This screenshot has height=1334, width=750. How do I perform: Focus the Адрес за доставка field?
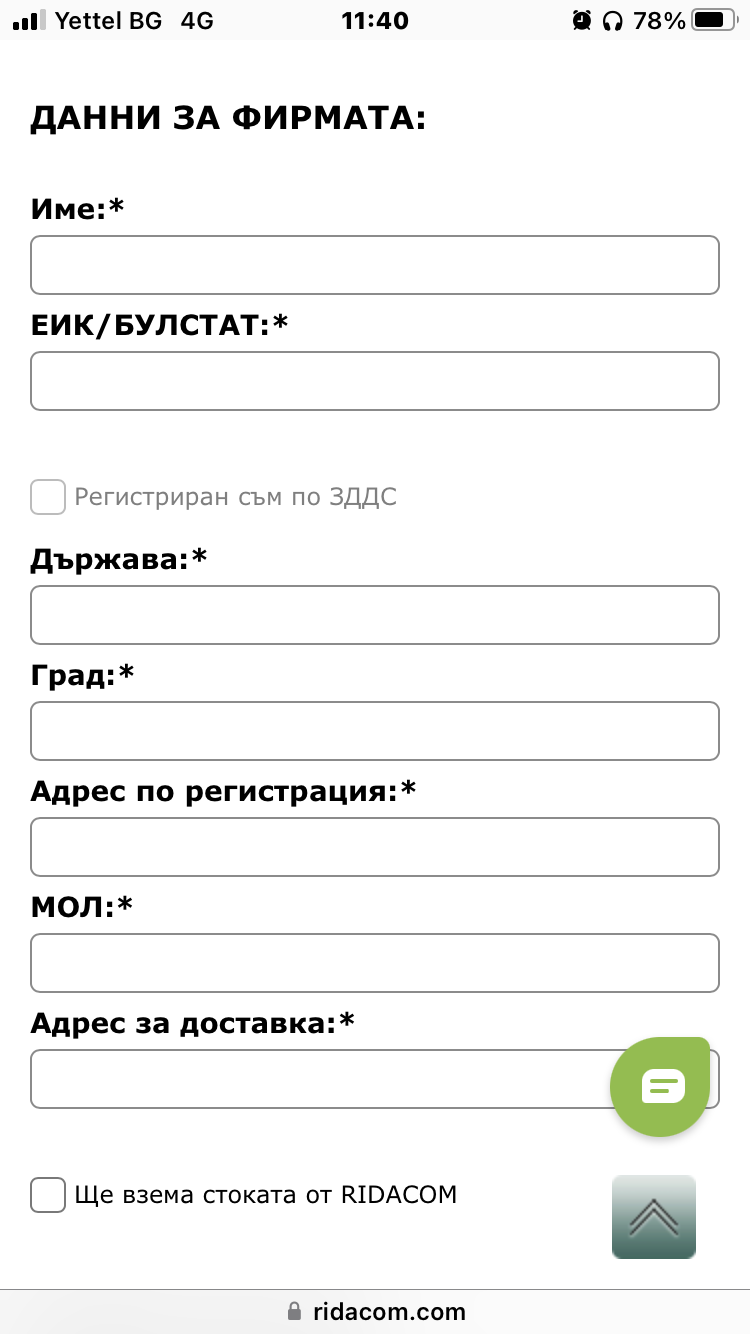click(x=320, y=1079)
